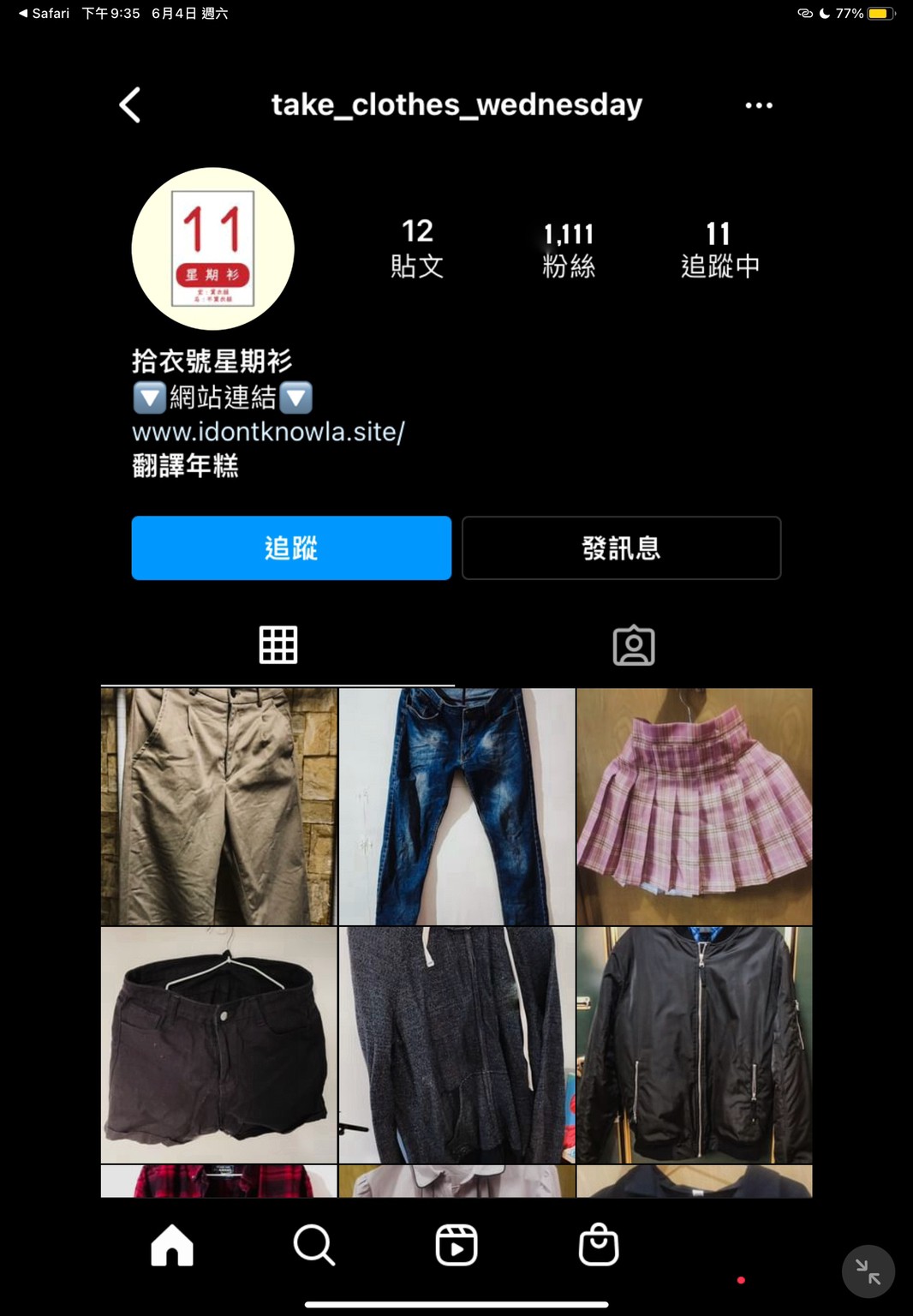
Task: Go back from this profile
Action: [130, 105]
